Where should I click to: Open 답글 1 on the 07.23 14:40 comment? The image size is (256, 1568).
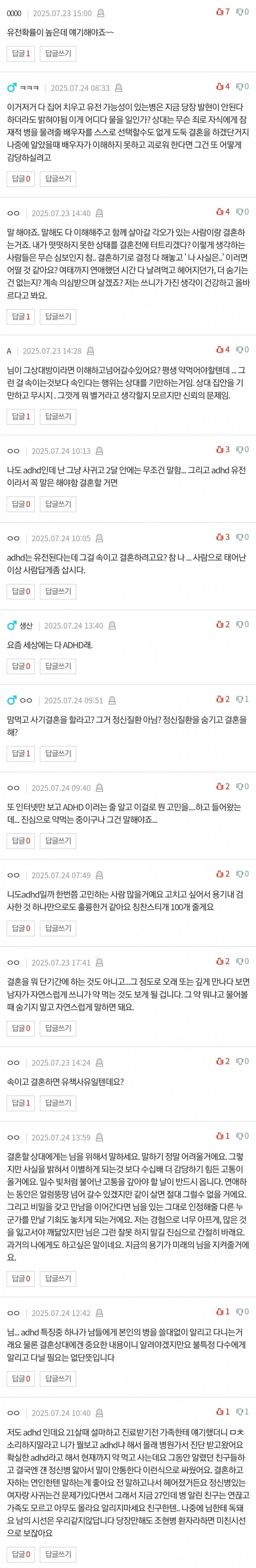point(21,317)
